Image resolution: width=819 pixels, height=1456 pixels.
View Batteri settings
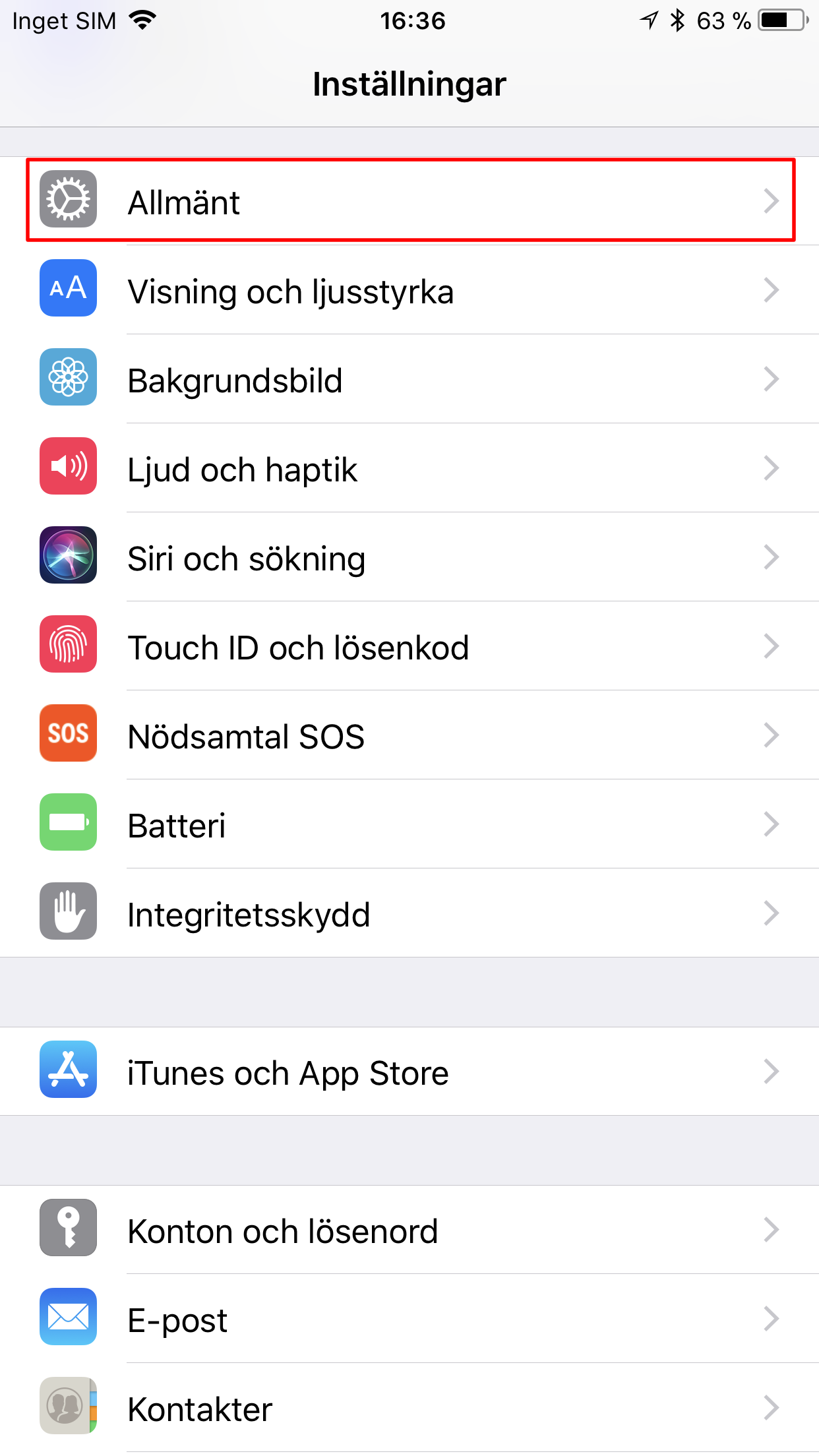tap(409, 825)
